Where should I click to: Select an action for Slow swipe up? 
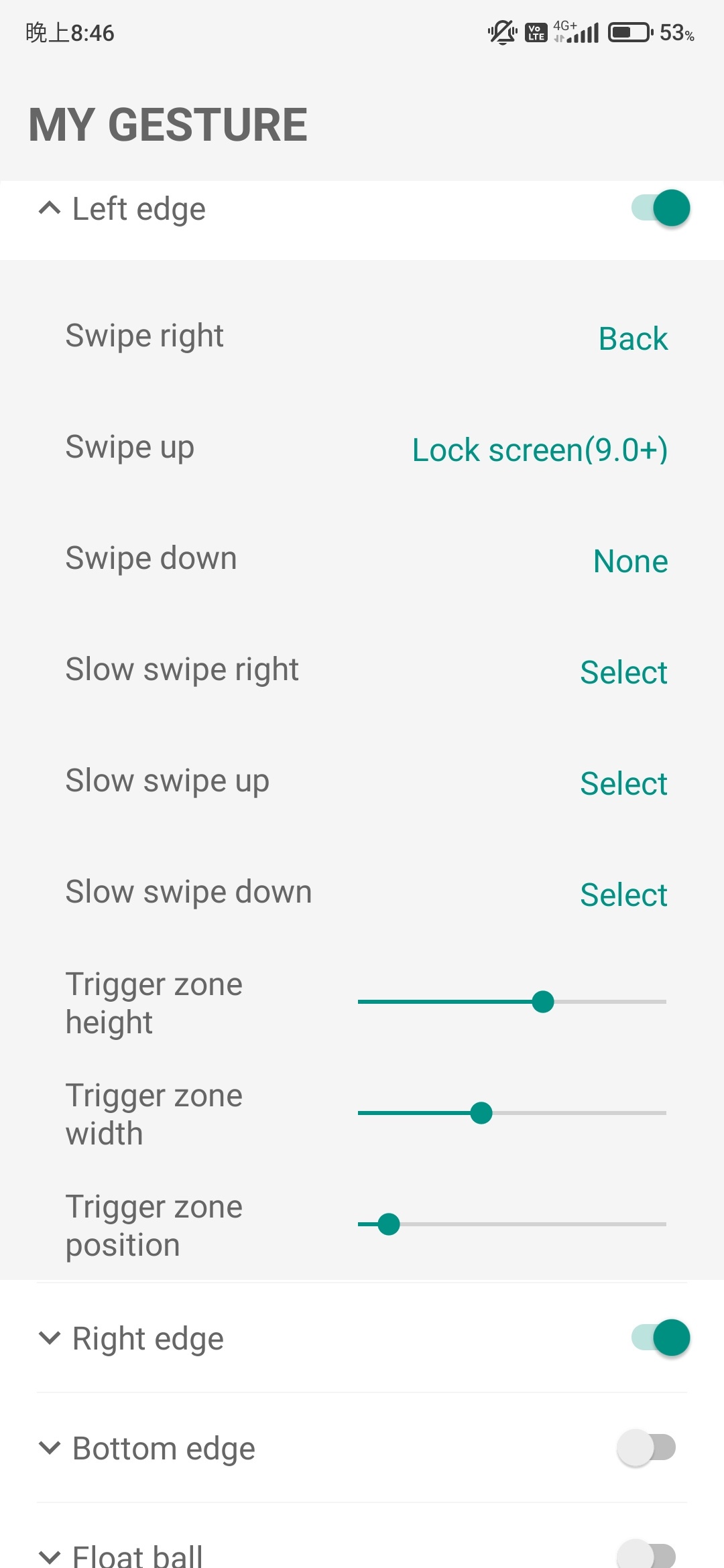623,783
